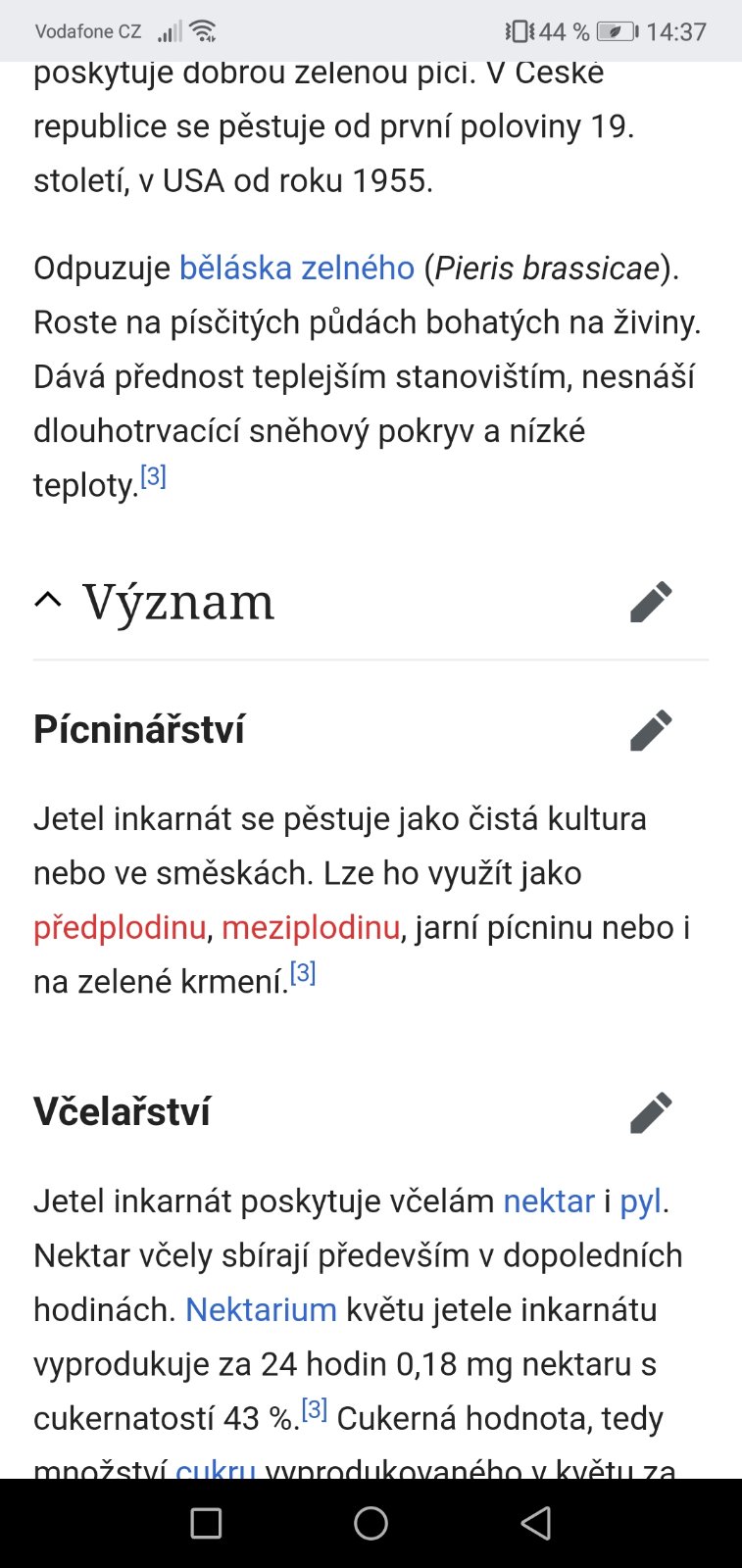This screenshot has height=1568, width=742.
Task: Collapse the Význam section
Action: 48,600
